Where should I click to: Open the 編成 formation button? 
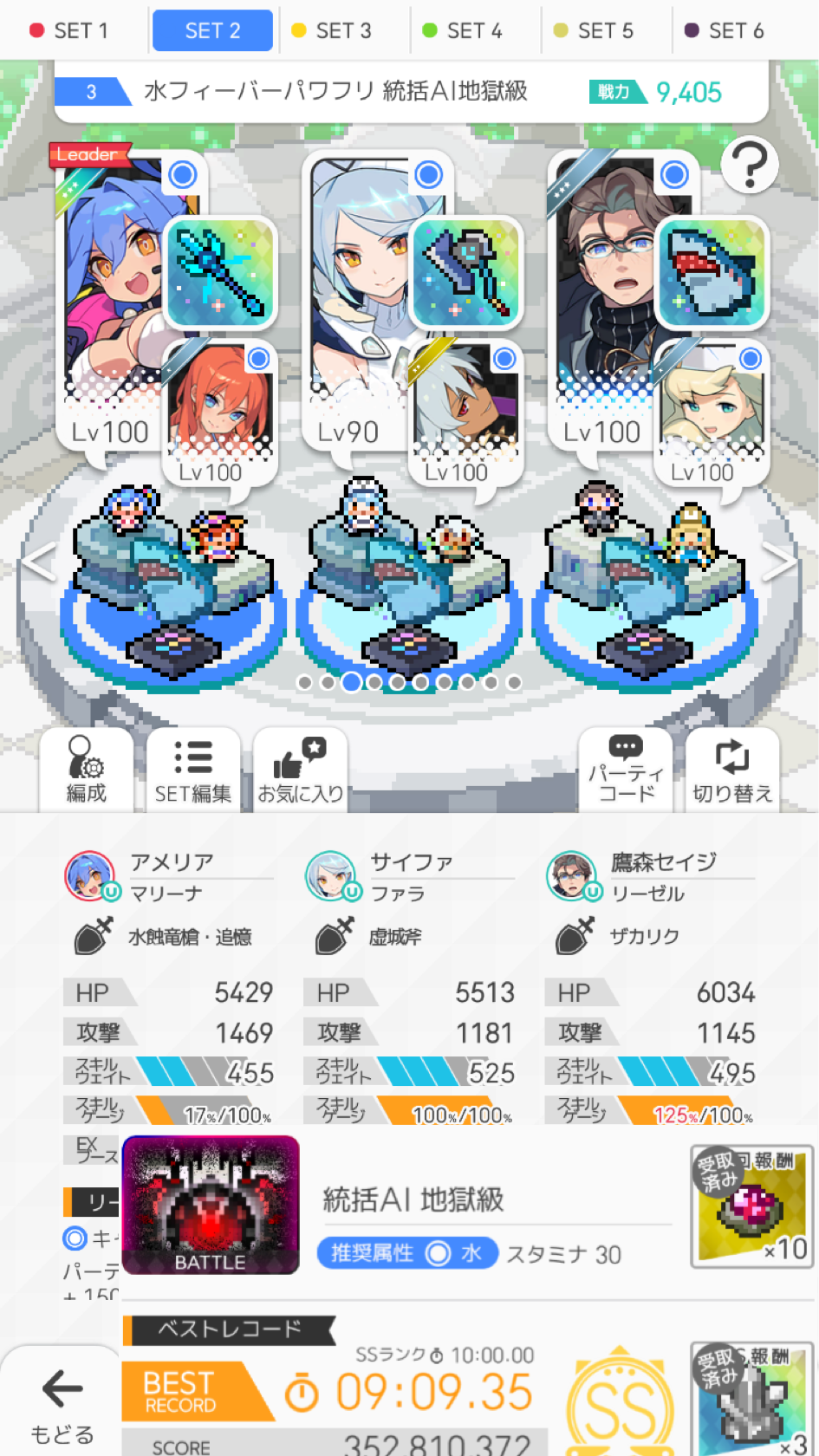86,770
